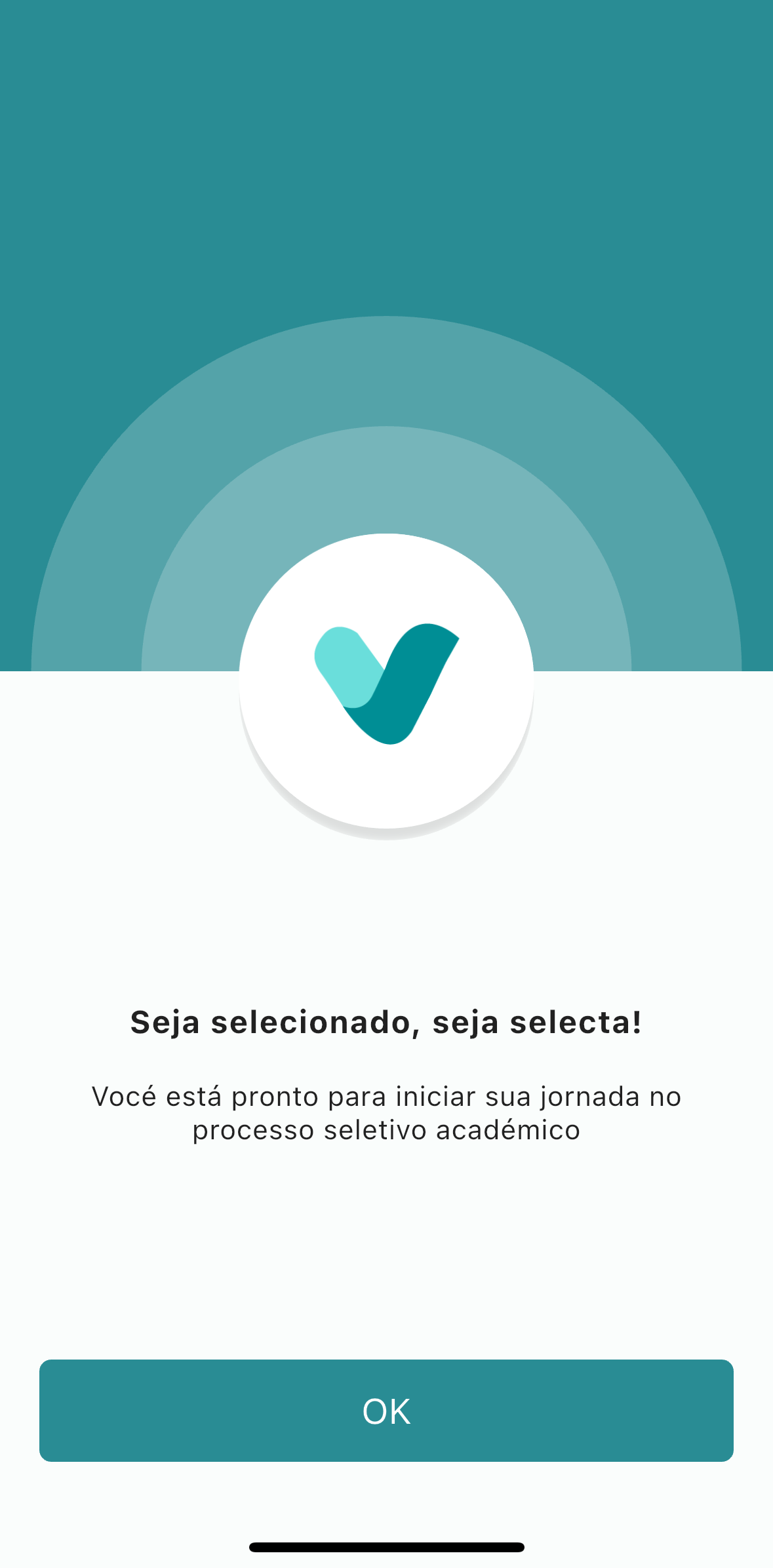Confirm with the OK button

(386, 1411)
